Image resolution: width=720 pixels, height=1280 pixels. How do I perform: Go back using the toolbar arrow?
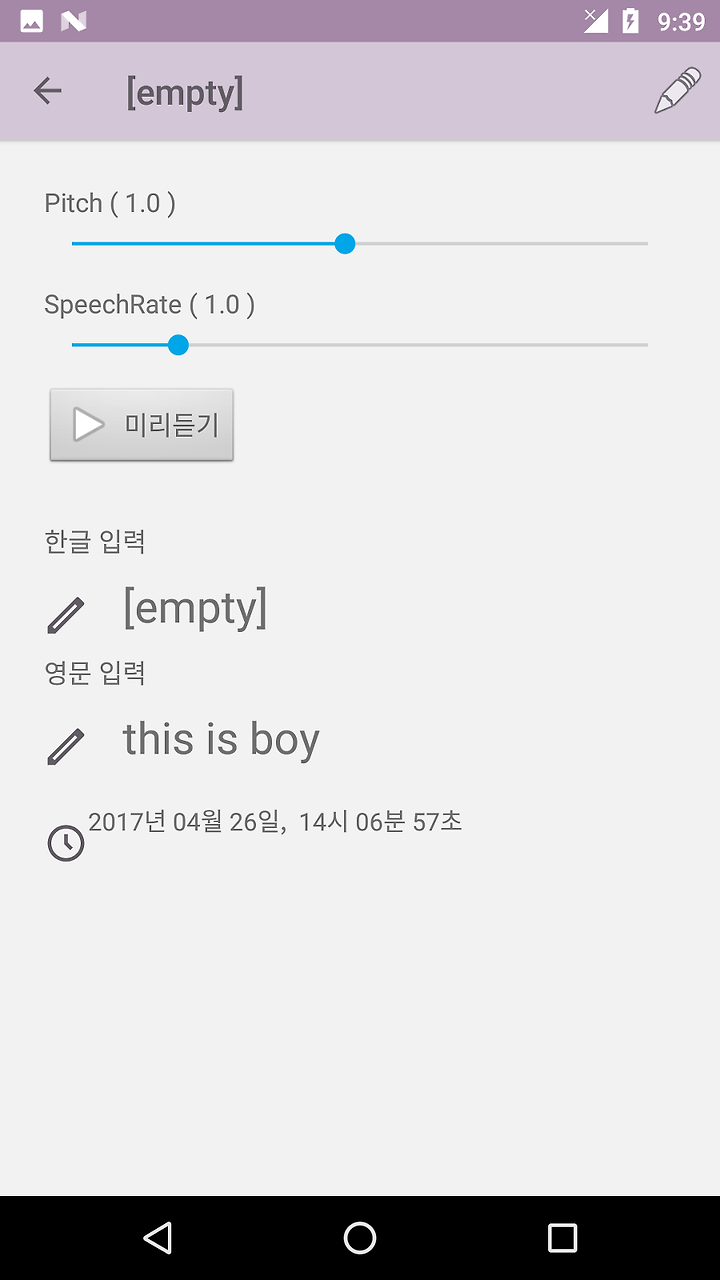[47, 91]
